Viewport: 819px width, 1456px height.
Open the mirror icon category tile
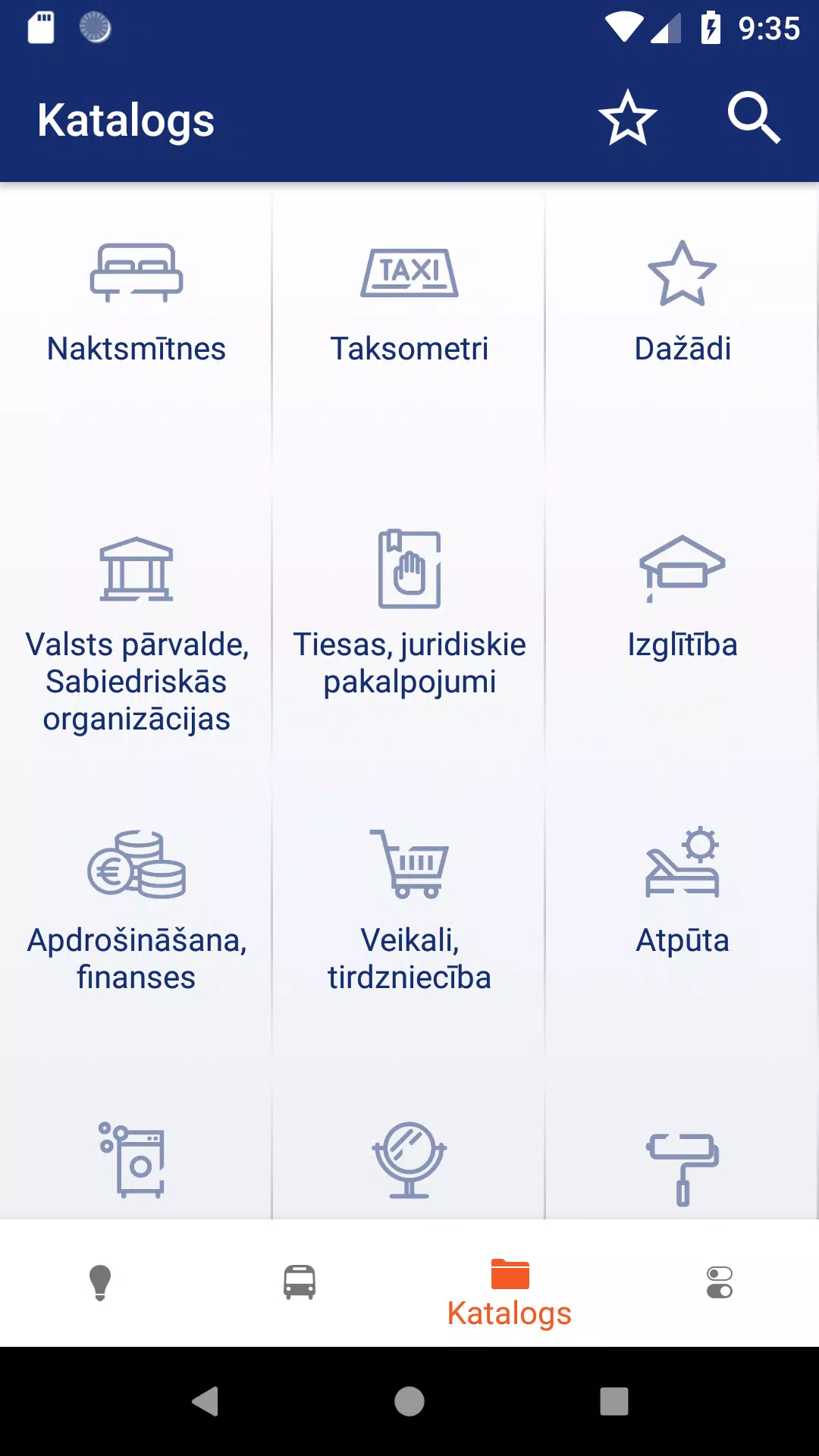click(x=409, y=1160)
